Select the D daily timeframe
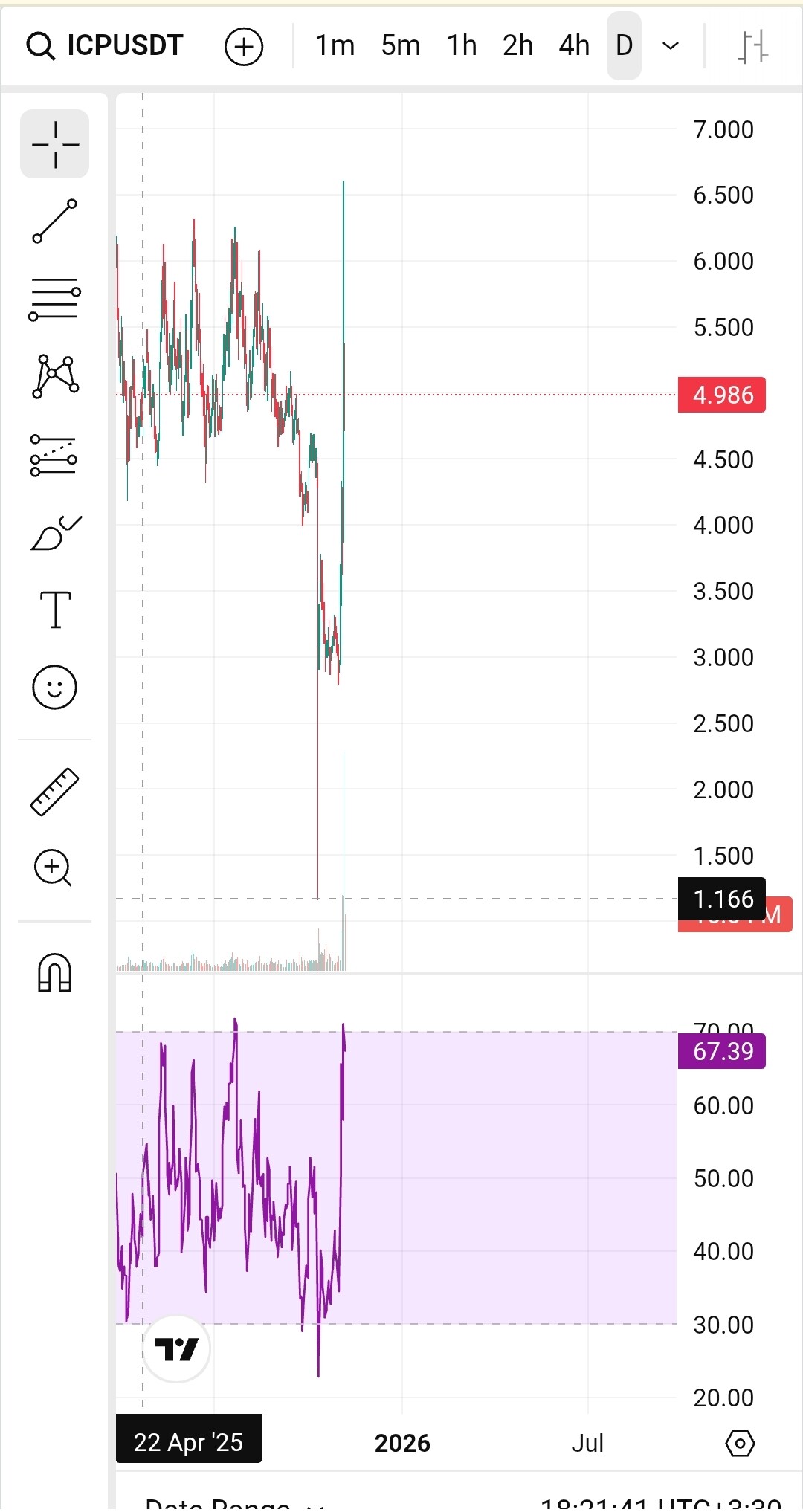This screenshot has width=803, height=1512. [x=624, y=46]
